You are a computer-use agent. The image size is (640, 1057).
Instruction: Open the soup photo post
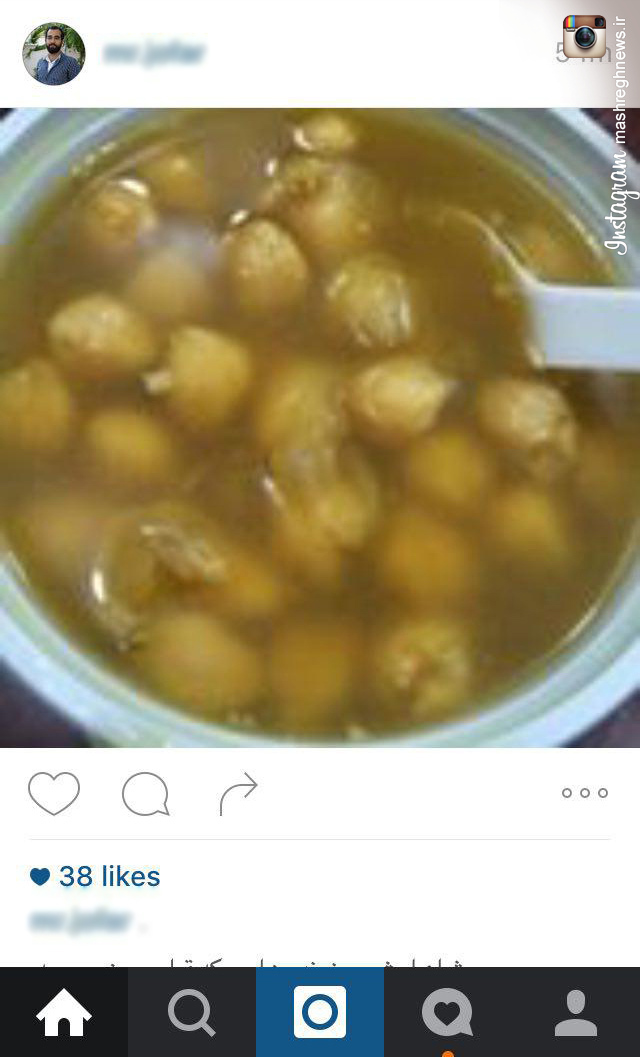[320, 428]
